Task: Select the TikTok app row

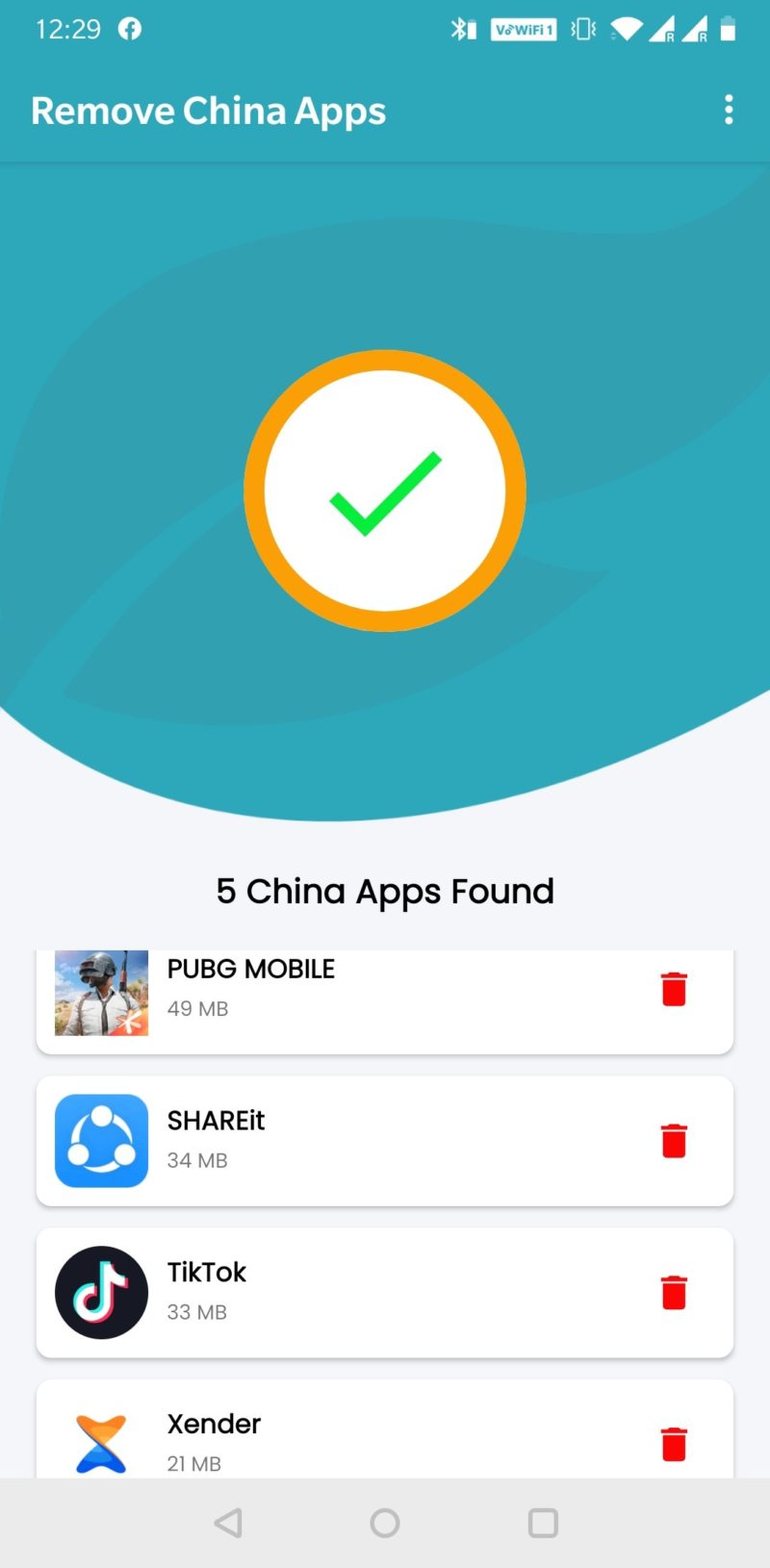Action: [x=385, y=1292]
